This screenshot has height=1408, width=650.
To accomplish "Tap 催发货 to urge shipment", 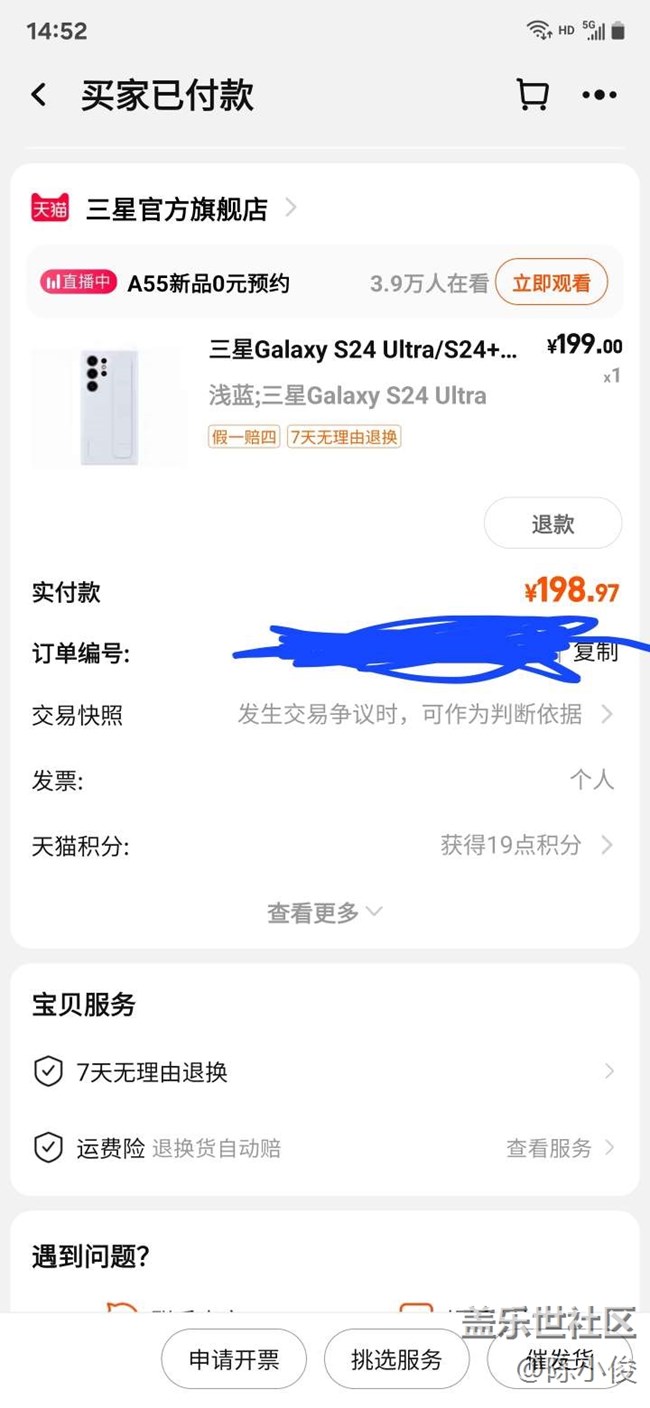I will [560, 1359].
